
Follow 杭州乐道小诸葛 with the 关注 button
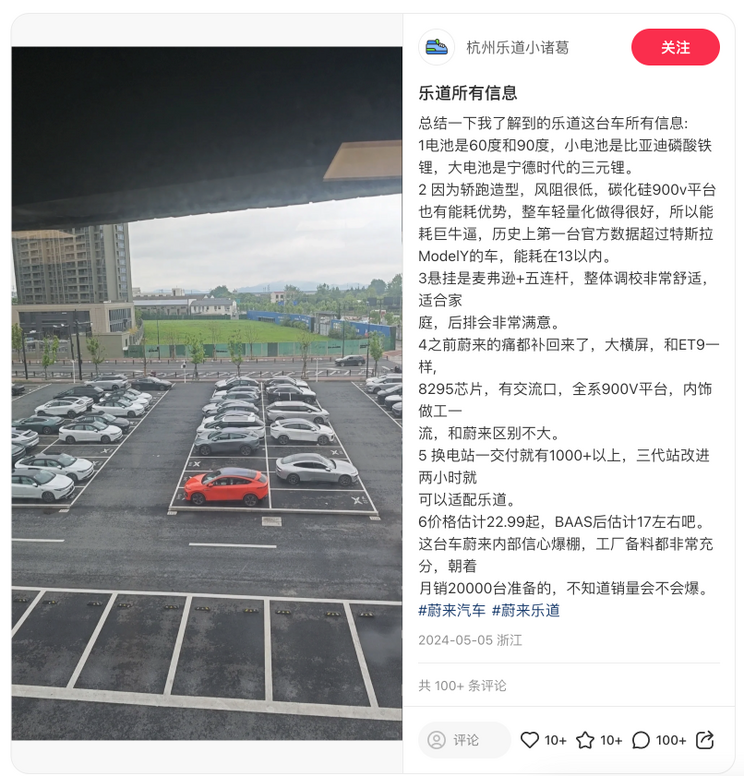pos(675,47)
